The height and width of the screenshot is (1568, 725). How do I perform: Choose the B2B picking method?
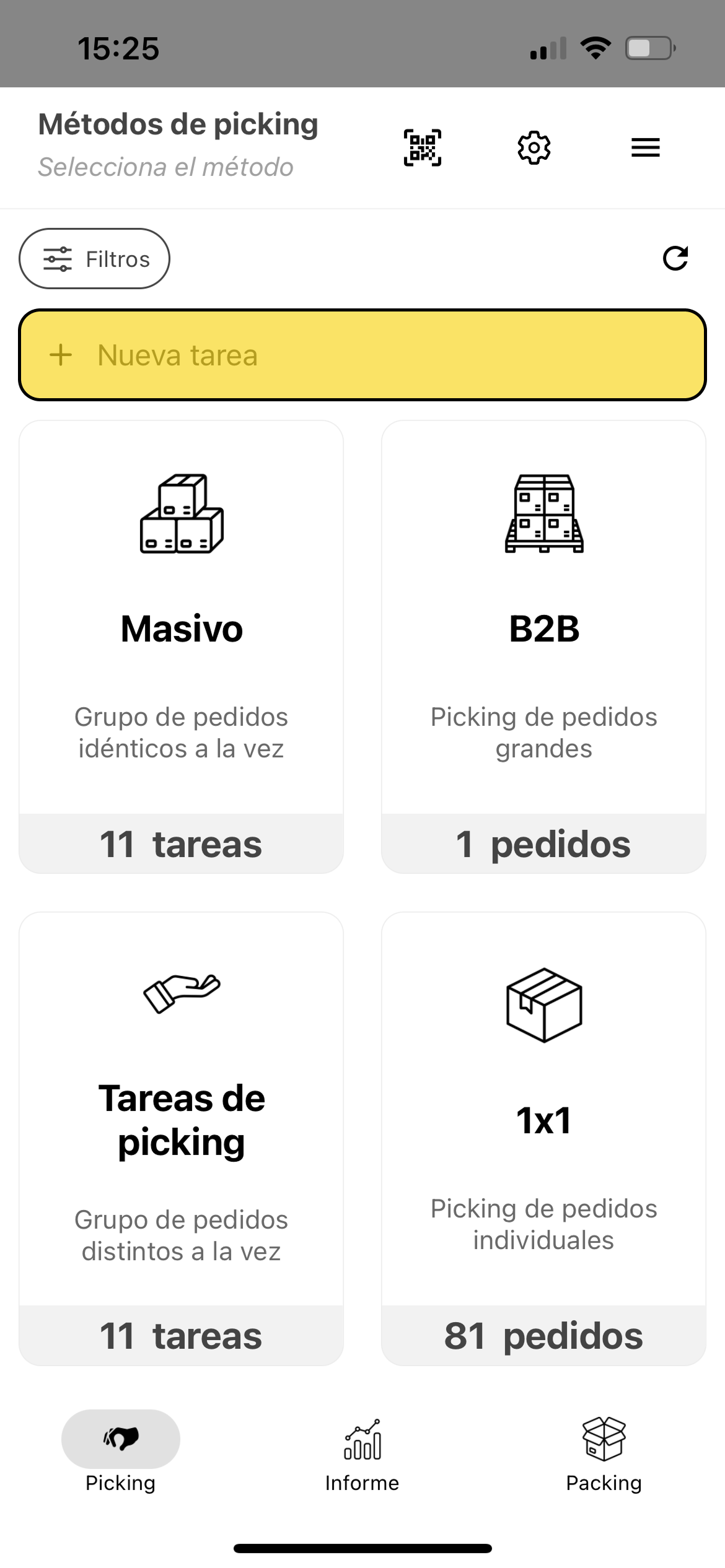click(543, 647)
